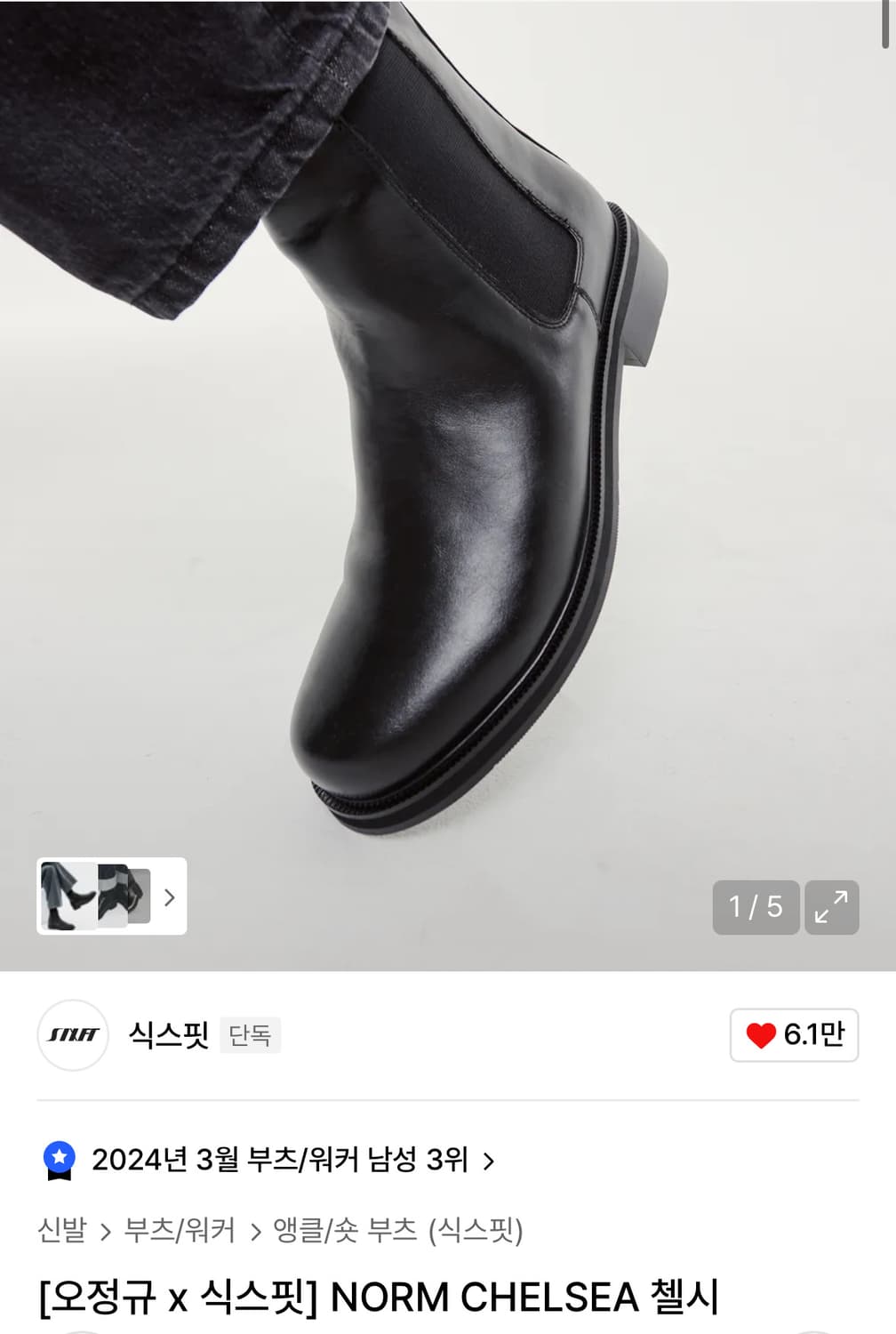The height and width of the screenshot is (1334, 896).
Task: Expand the thumbnail strip with the arrow
Action: (169, 898)
